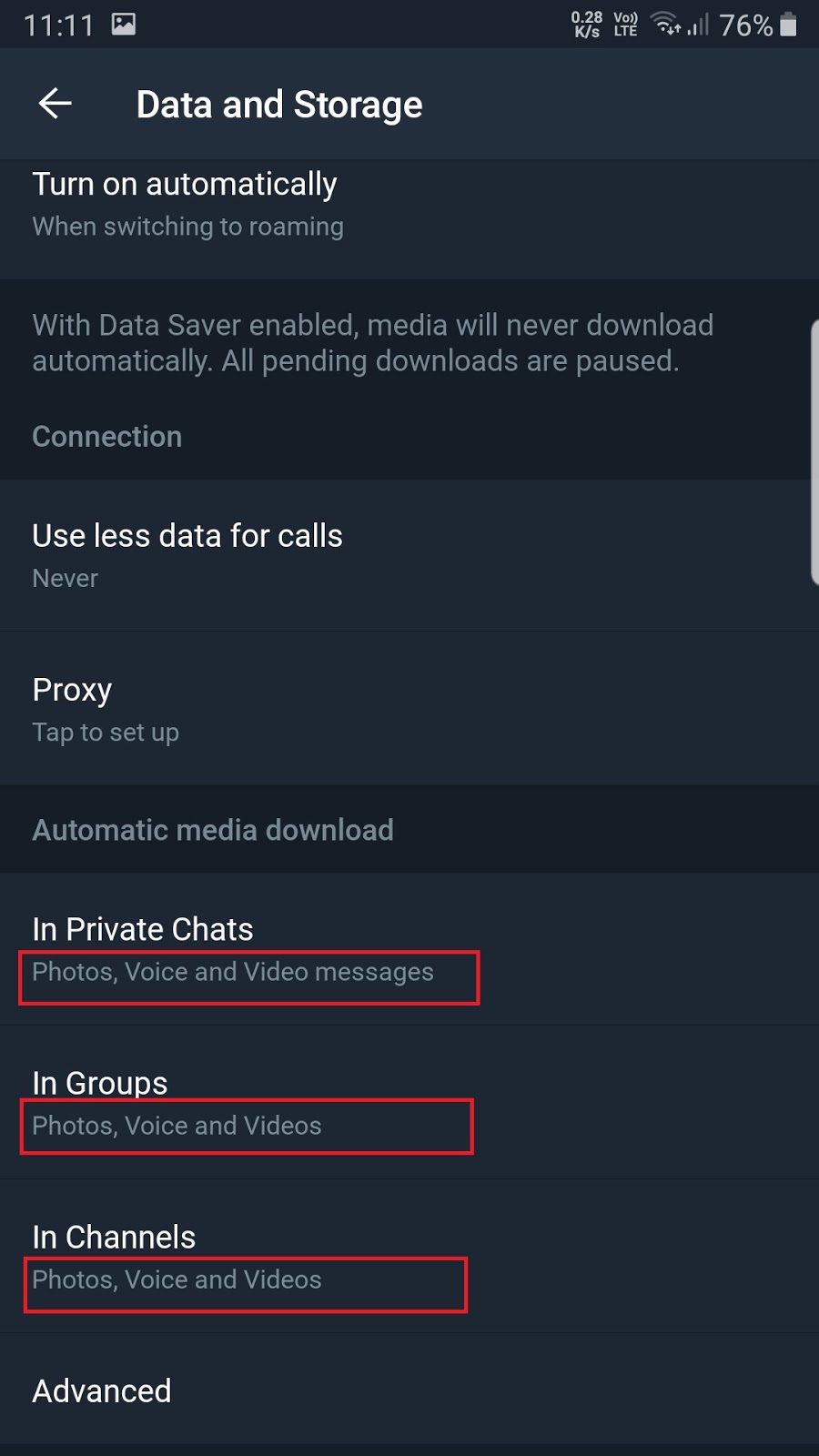Image resolution: width=819 pixels, height=1456 pixels.
Task: Tap Proxy to set up
Action: (x=409, y=709)
